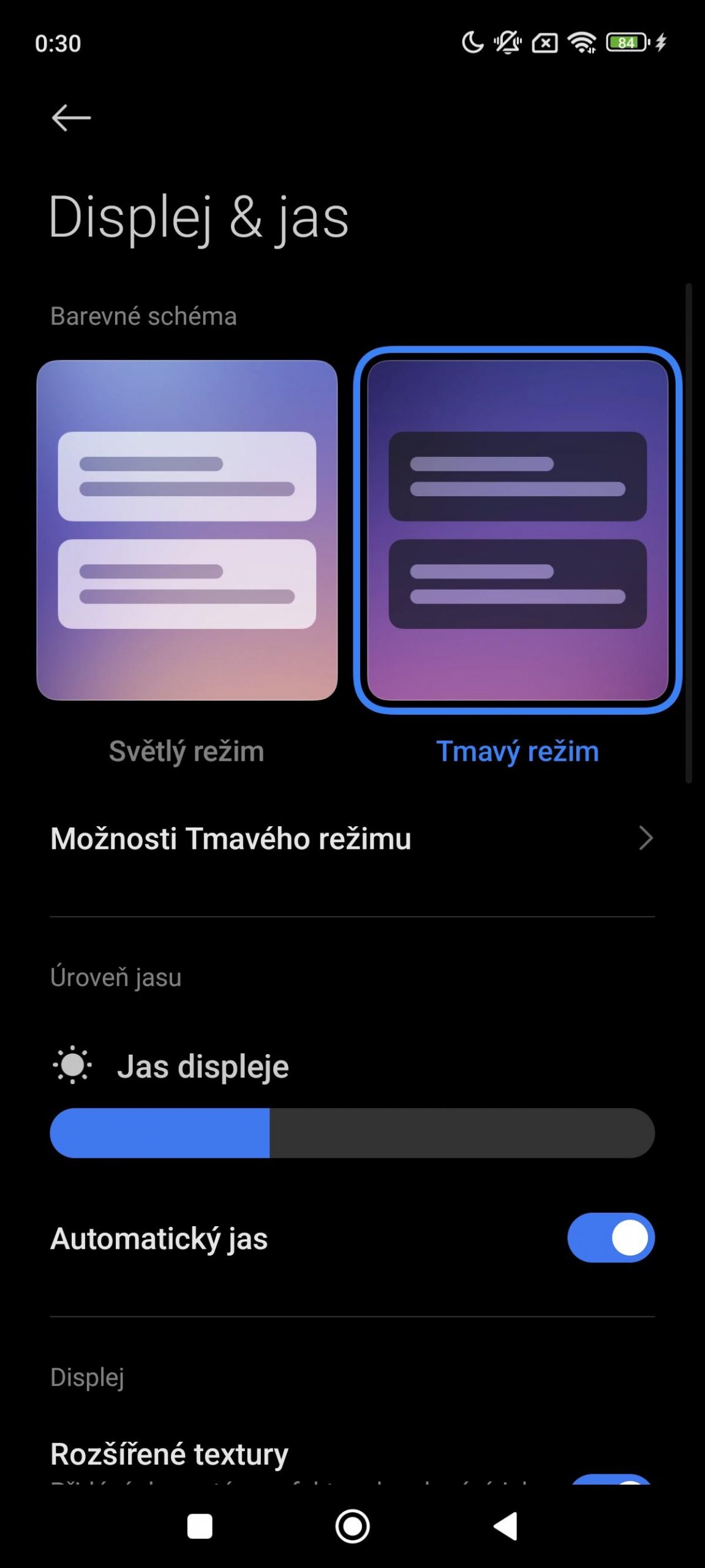705x1568 pixels.
Task: Toggle the Rozšířené textury switch
Action: [x=611, y=1479]
